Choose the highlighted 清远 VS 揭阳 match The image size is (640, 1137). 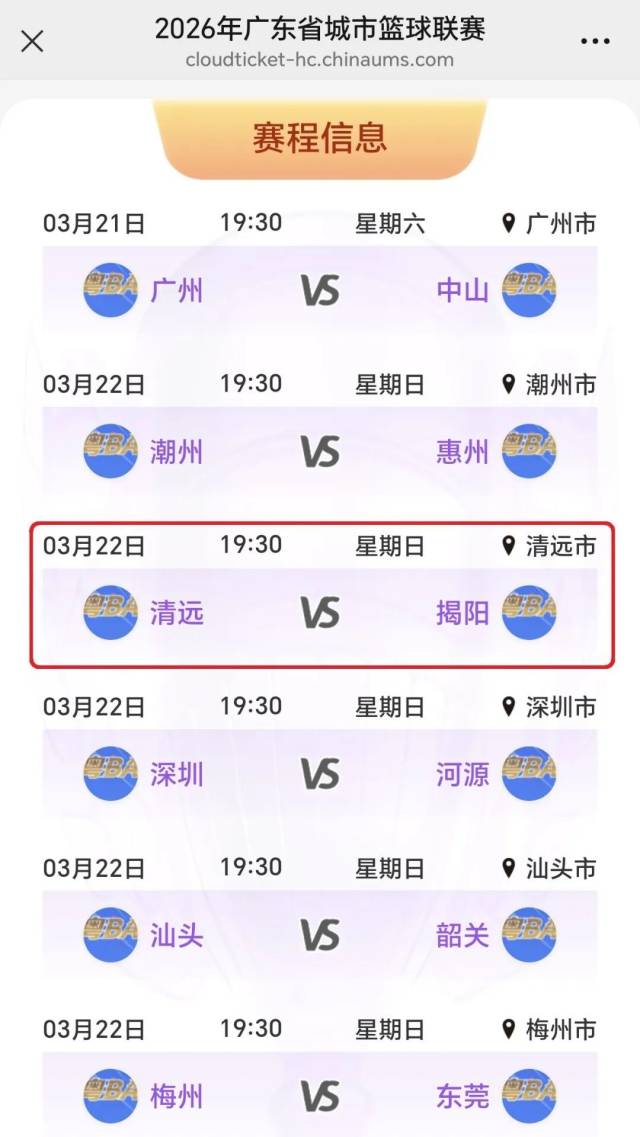click(x=320, y=612)
